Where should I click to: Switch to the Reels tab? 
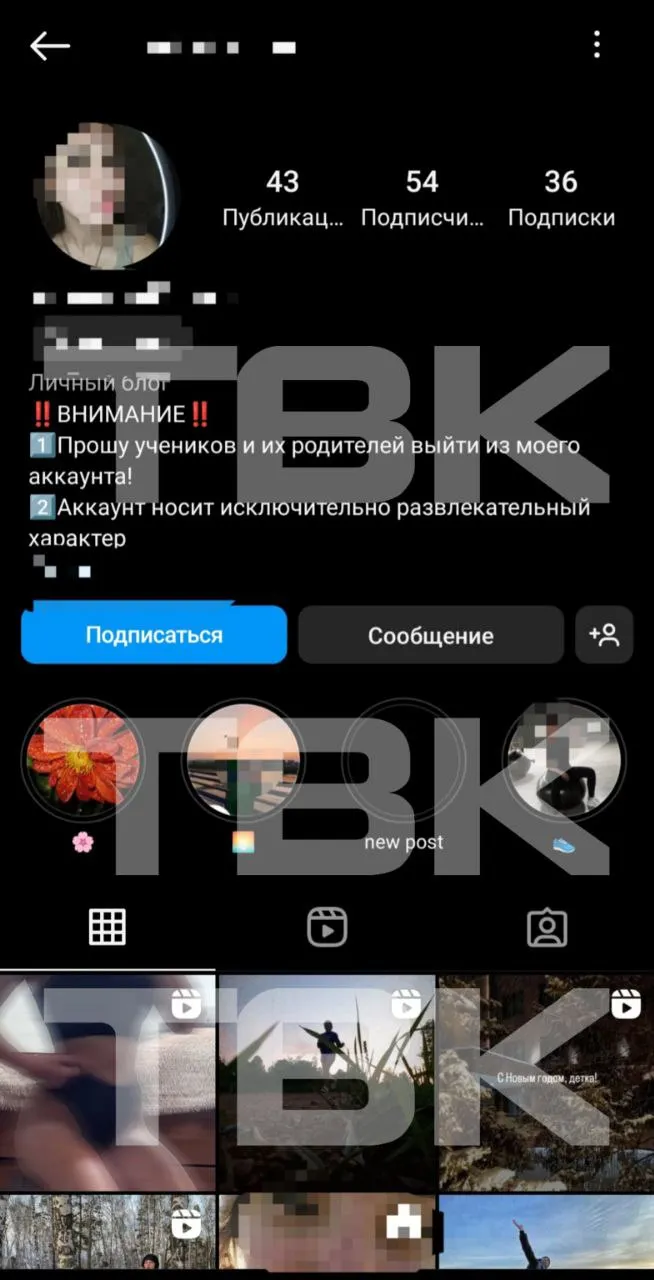pyautogui.click(x=327, y=929)
